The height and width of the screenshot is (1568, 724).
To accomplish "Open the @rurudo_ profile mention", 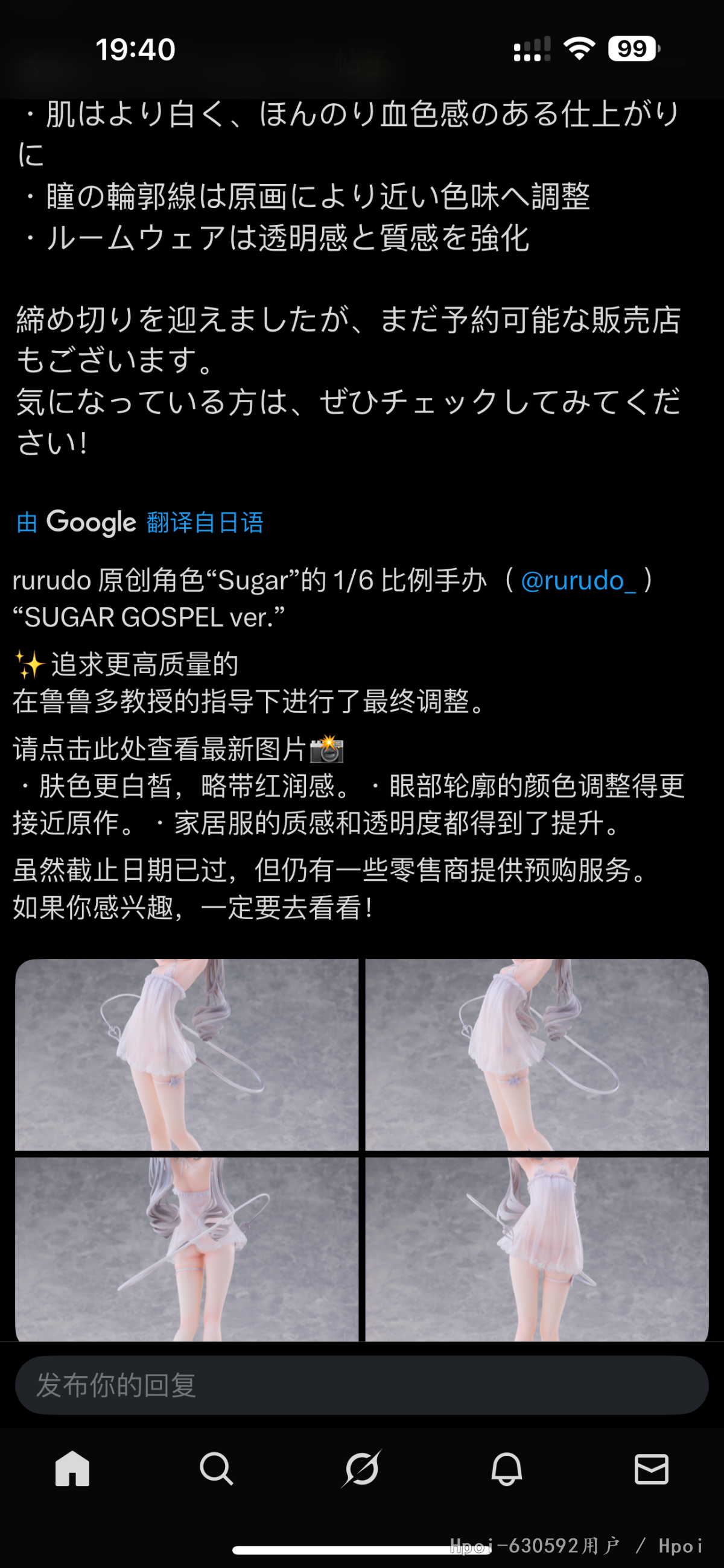I will click(578, 581).
